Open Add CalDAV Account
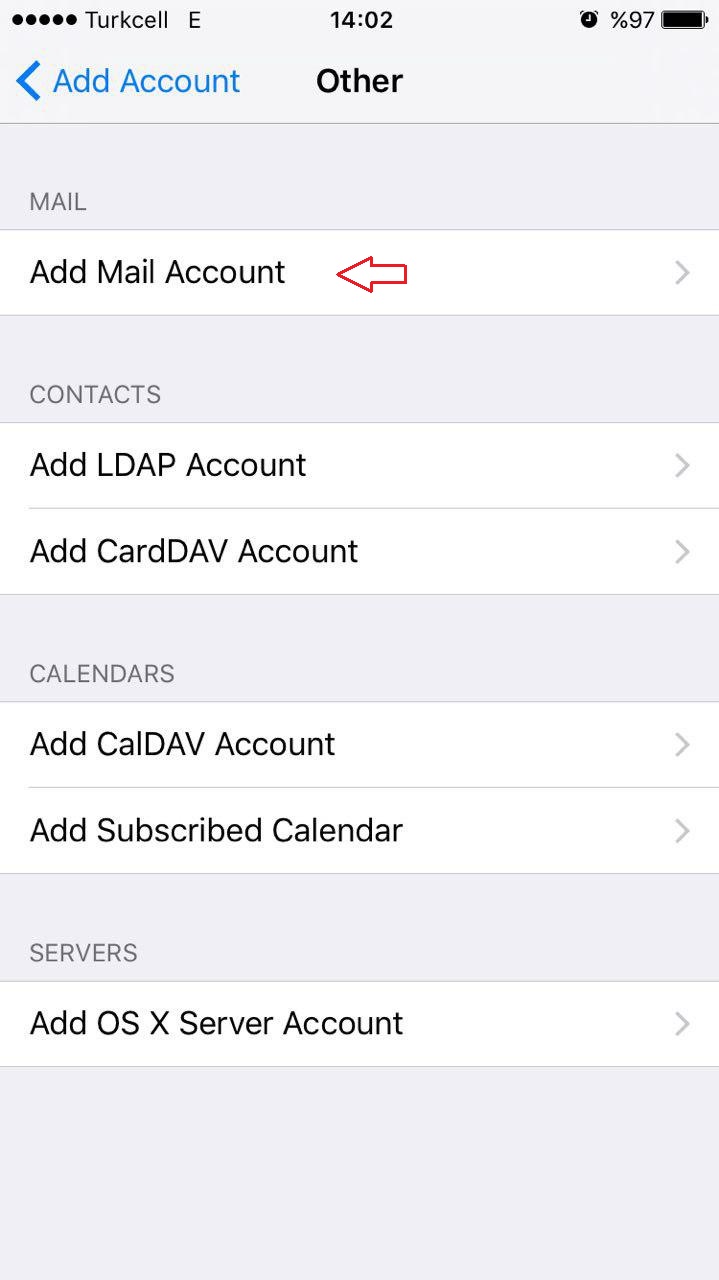The width and height of the screenshot is (719, 1280). click(183, 744)
